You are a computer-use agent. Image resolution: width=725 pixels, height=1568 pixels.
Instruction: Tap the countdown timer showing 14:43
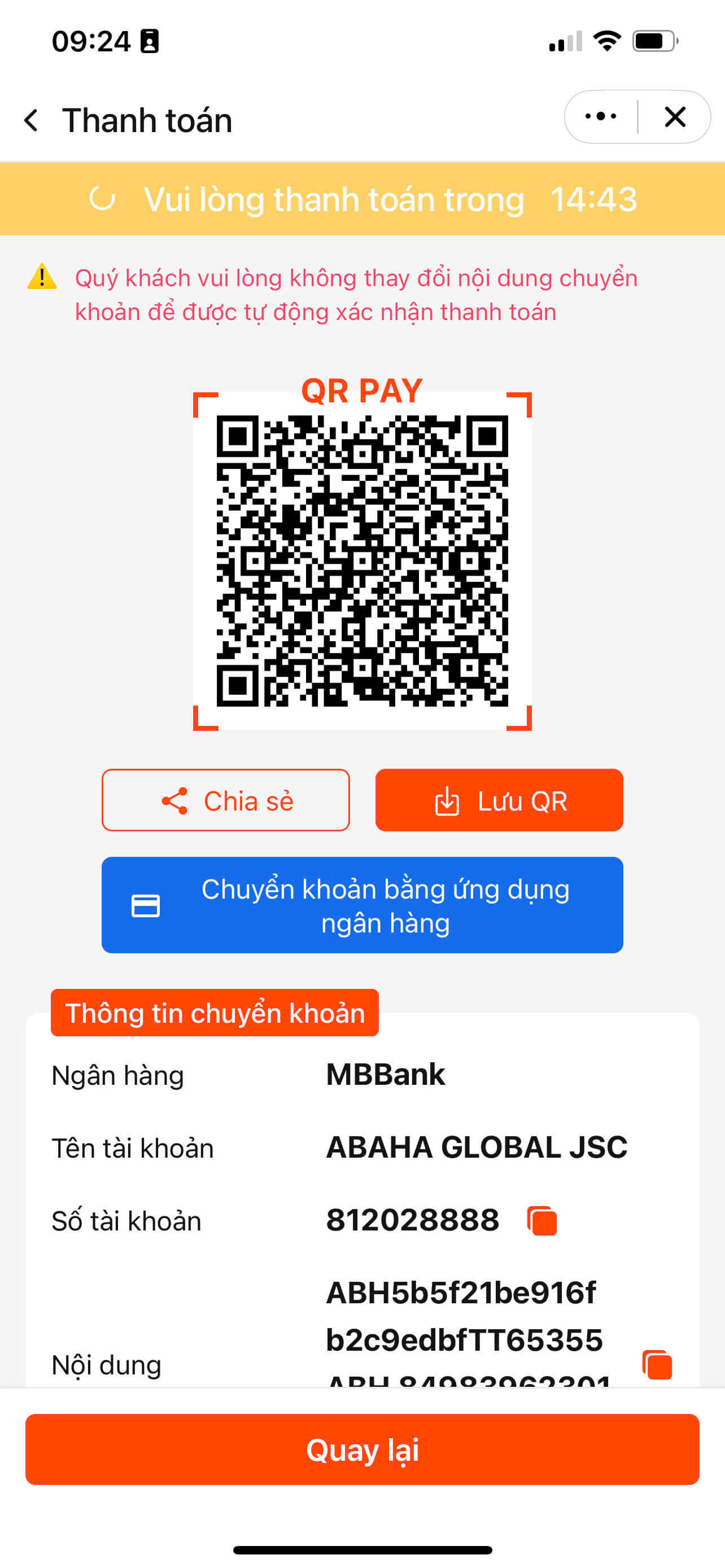(x=594, y=199)
